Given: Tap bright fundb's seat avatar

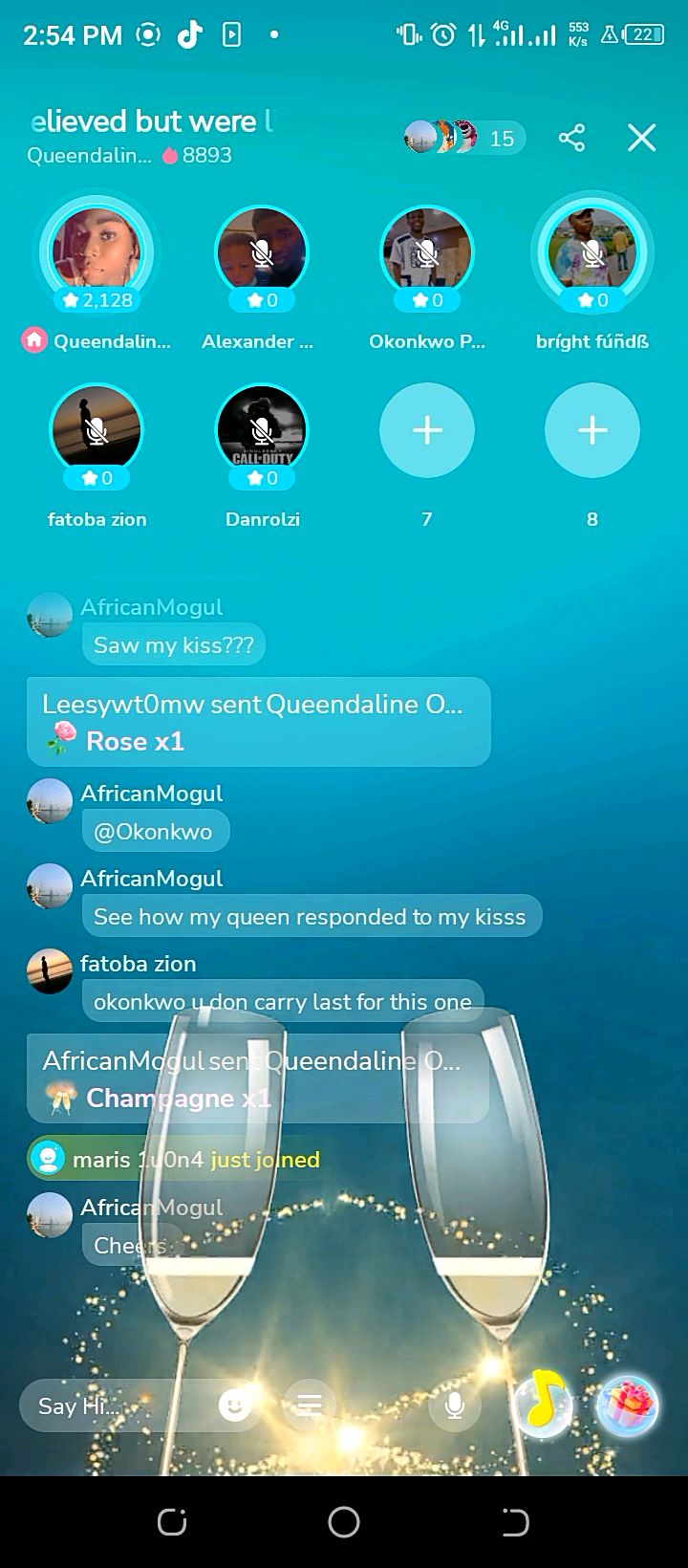Looking at the screenshot, I should click(x=591, y=250).
